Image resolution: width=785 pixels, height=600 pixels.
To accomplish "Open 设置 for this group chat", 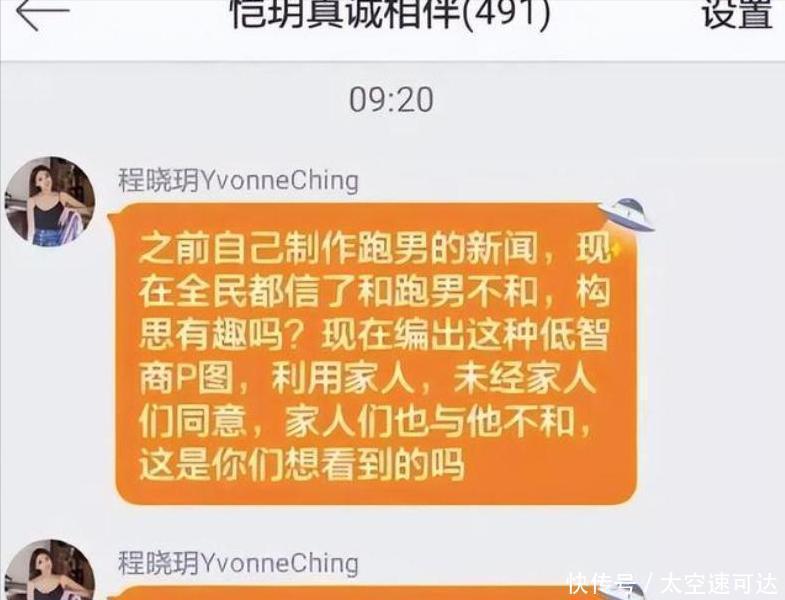I will tap(737, 13).
